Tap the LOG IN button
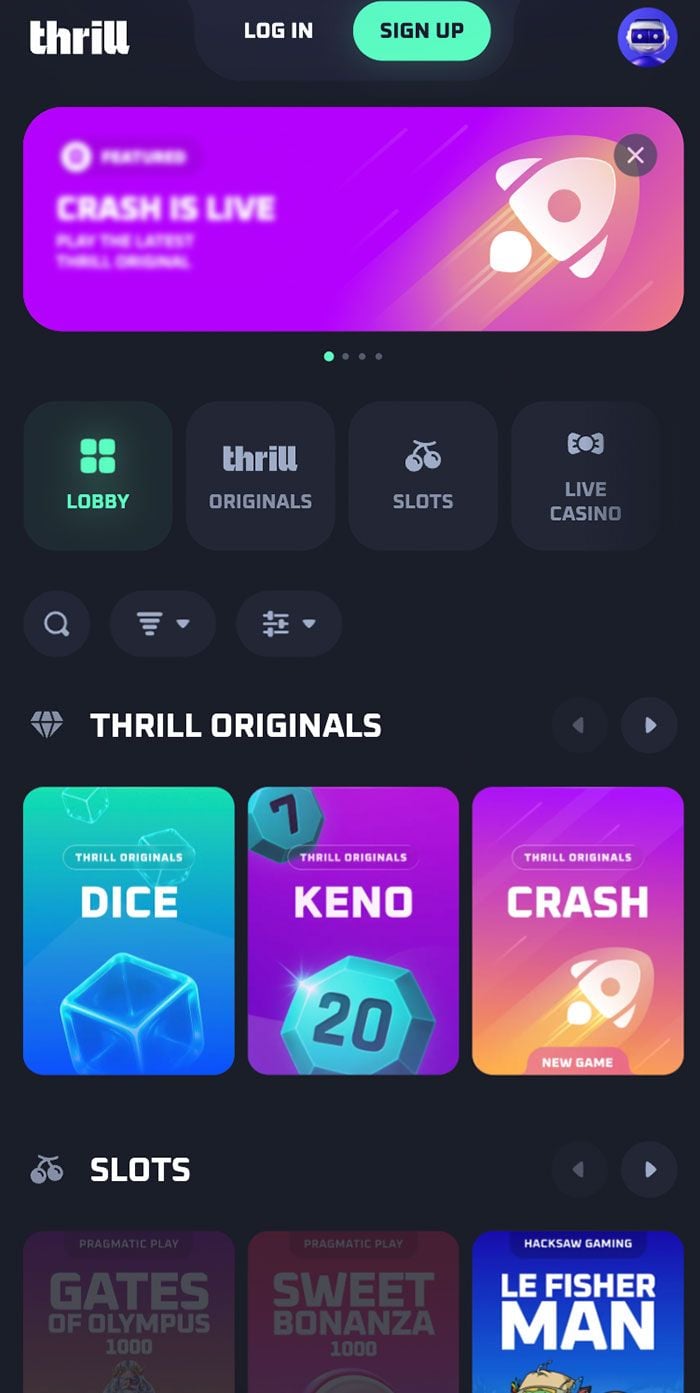The width and height of the screenshot is (700, 1393). click(x=278, y=31)
